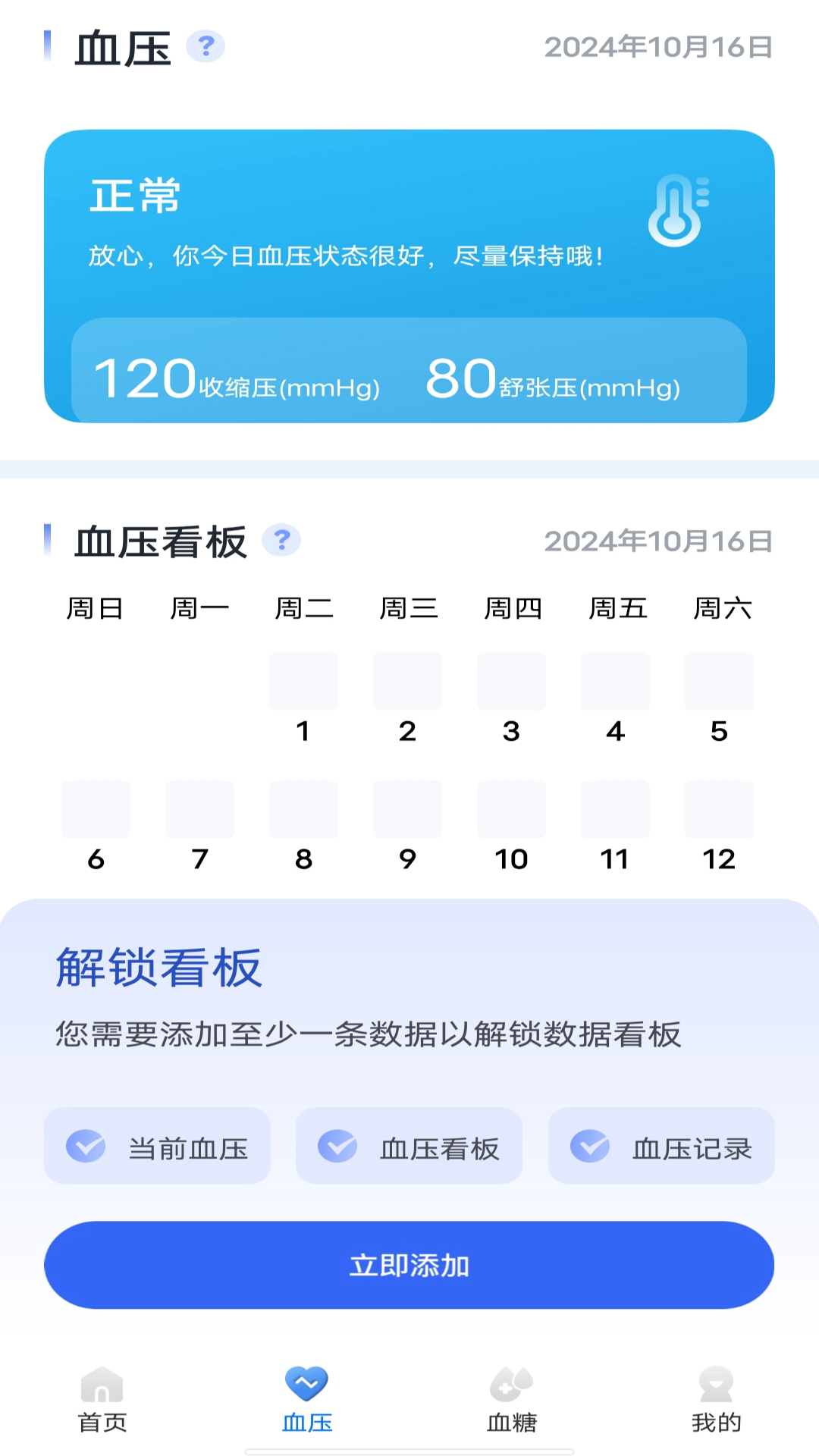819x1456 pixels.
Task: Open the help icon next to 血压
Action: coord(206,47)
